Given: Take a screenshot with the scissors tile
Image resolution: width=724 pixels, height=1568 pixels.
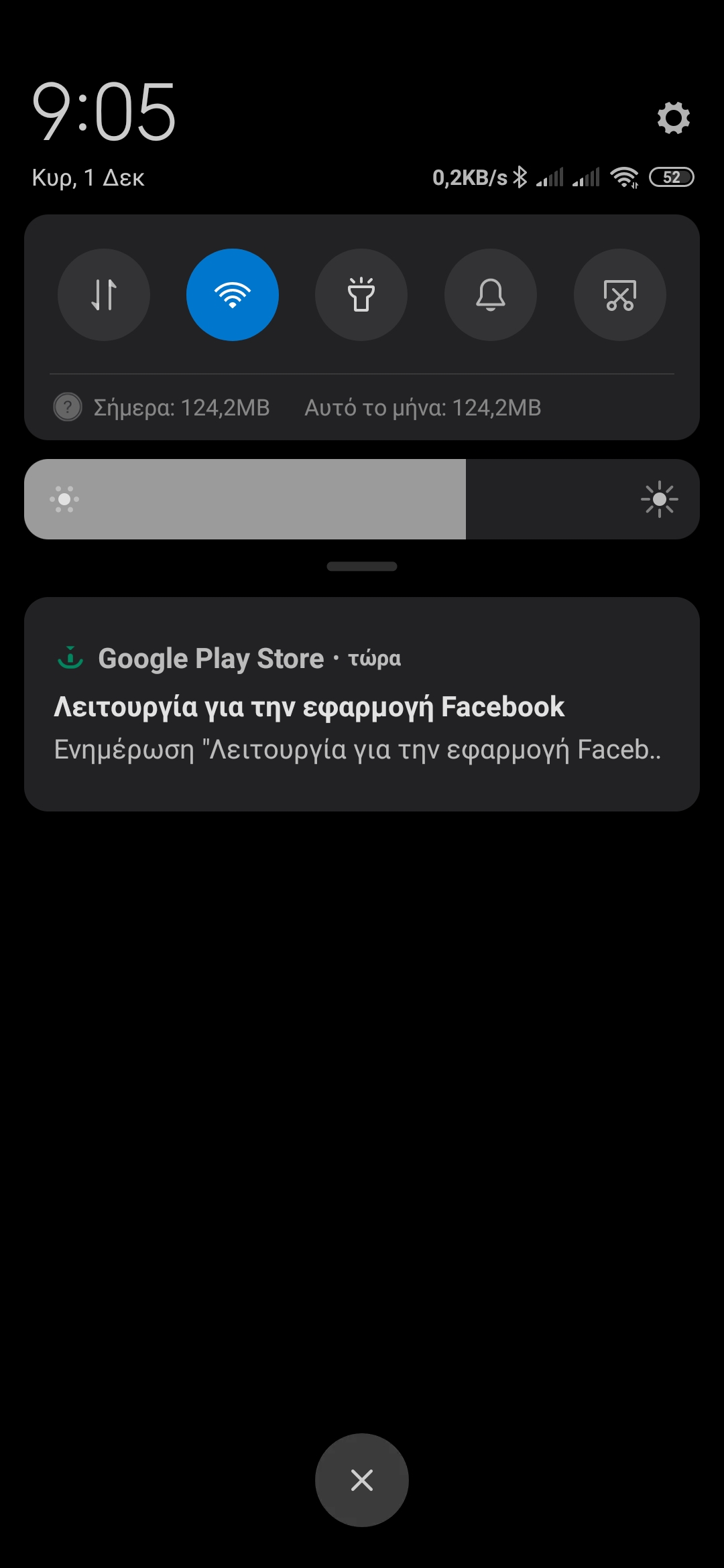Looking at the screenshot, I should (620, 295).
